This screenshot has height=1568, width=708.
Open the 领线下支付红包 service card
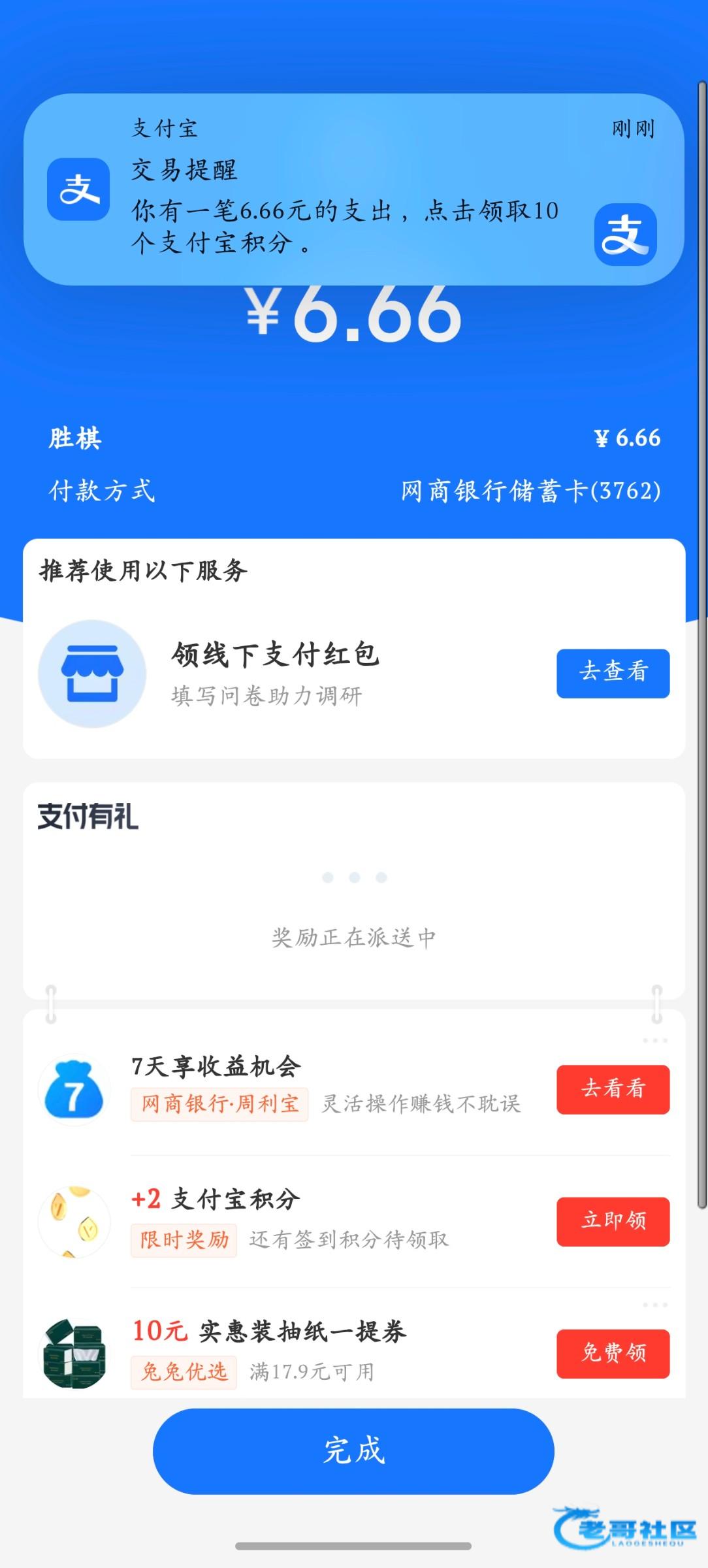click(x=353, y=674)
